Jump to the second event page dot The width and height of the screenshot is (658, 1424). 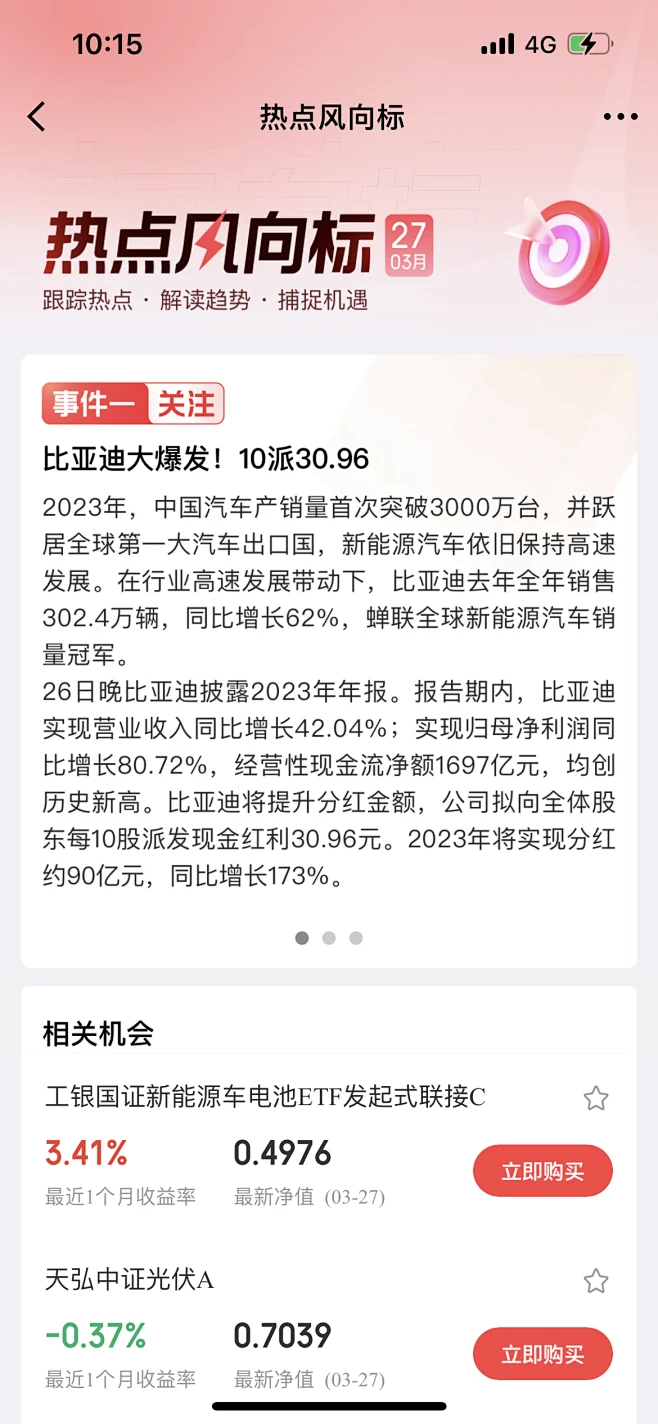tap(329, 938)
